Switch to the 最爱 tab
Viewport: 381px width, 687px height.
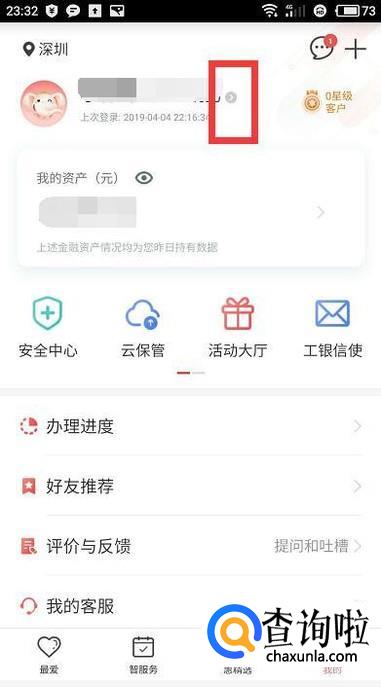coord(49,655)
